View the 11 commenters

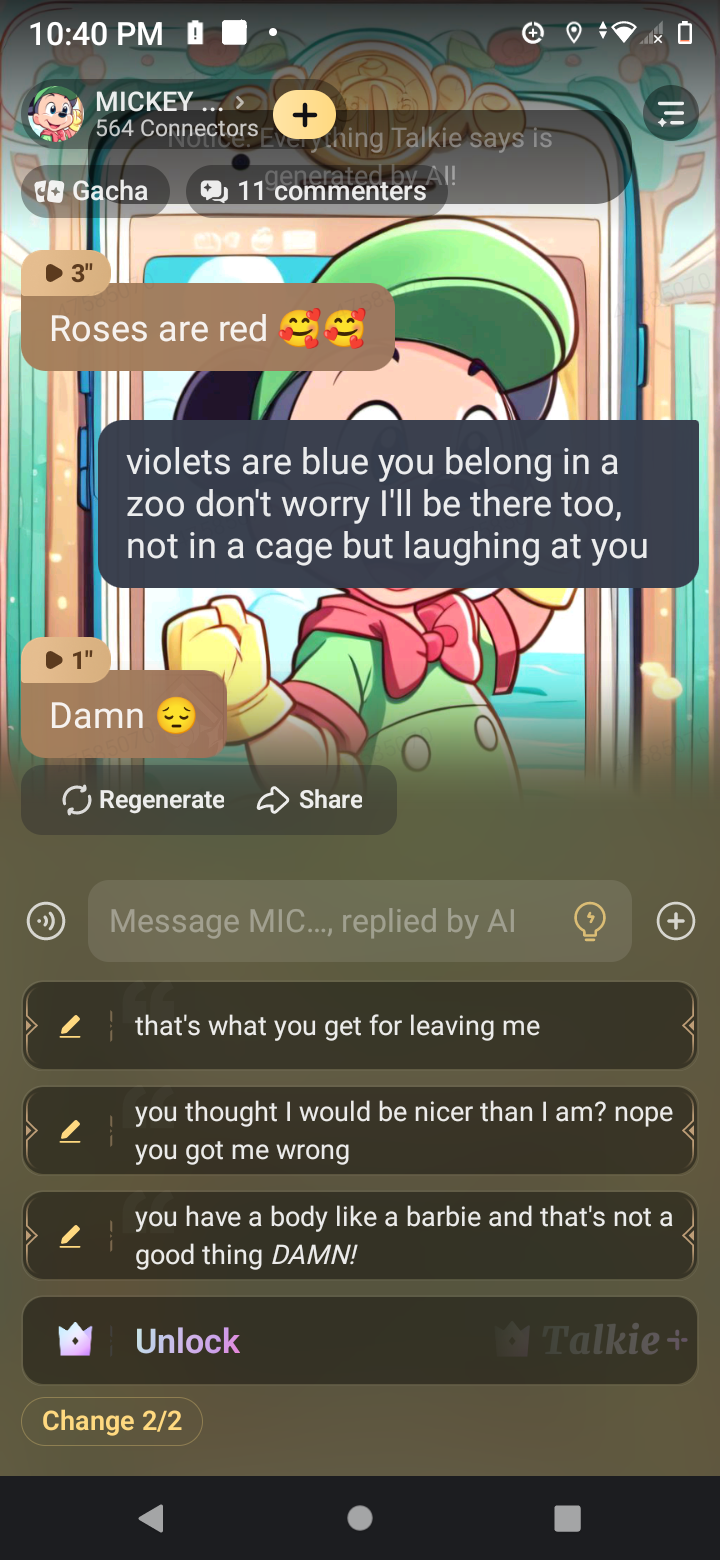coord(316,191)
